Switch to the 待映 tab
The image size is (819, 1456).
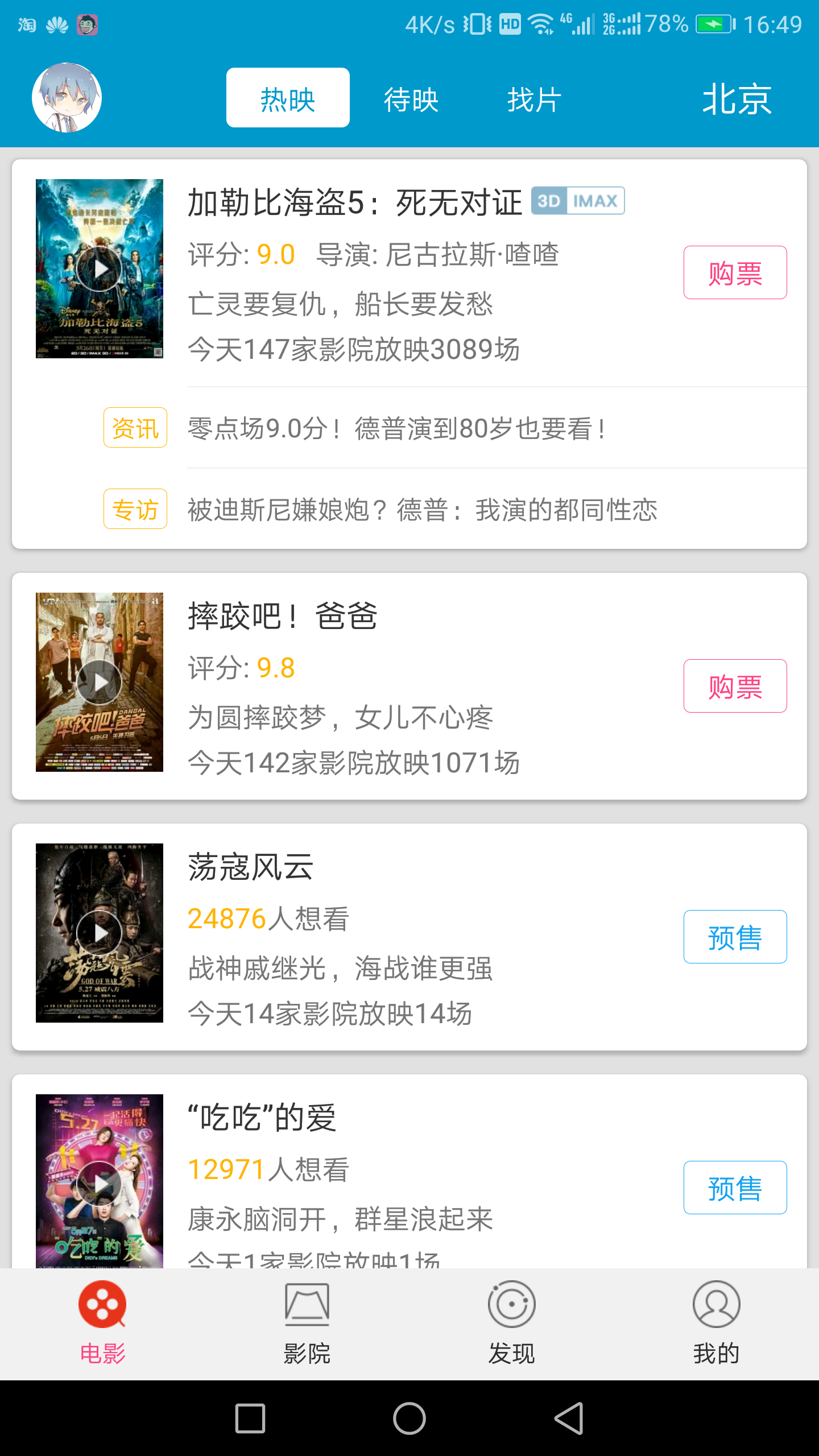411,100
